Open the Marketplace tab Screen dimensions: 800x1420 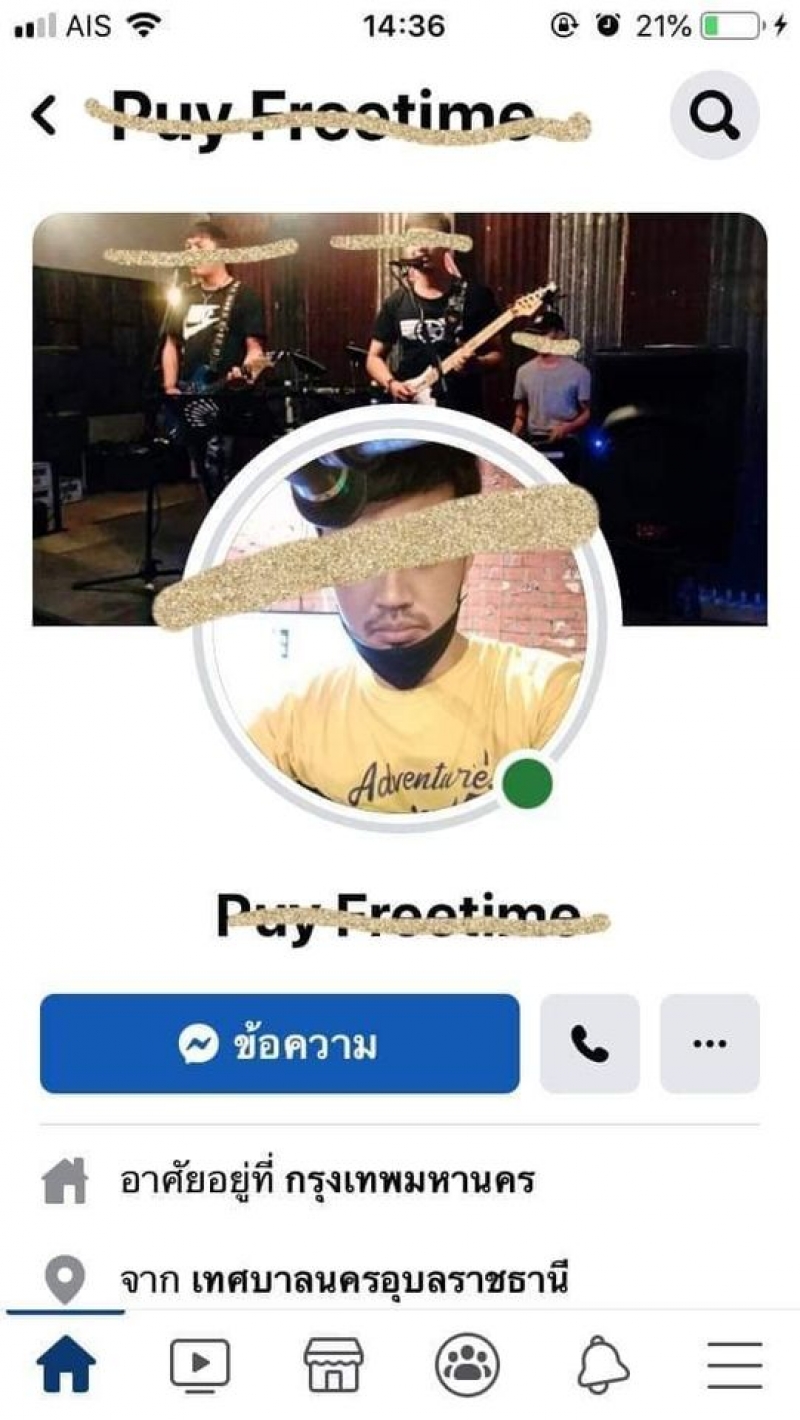[x=333, y=1364]
